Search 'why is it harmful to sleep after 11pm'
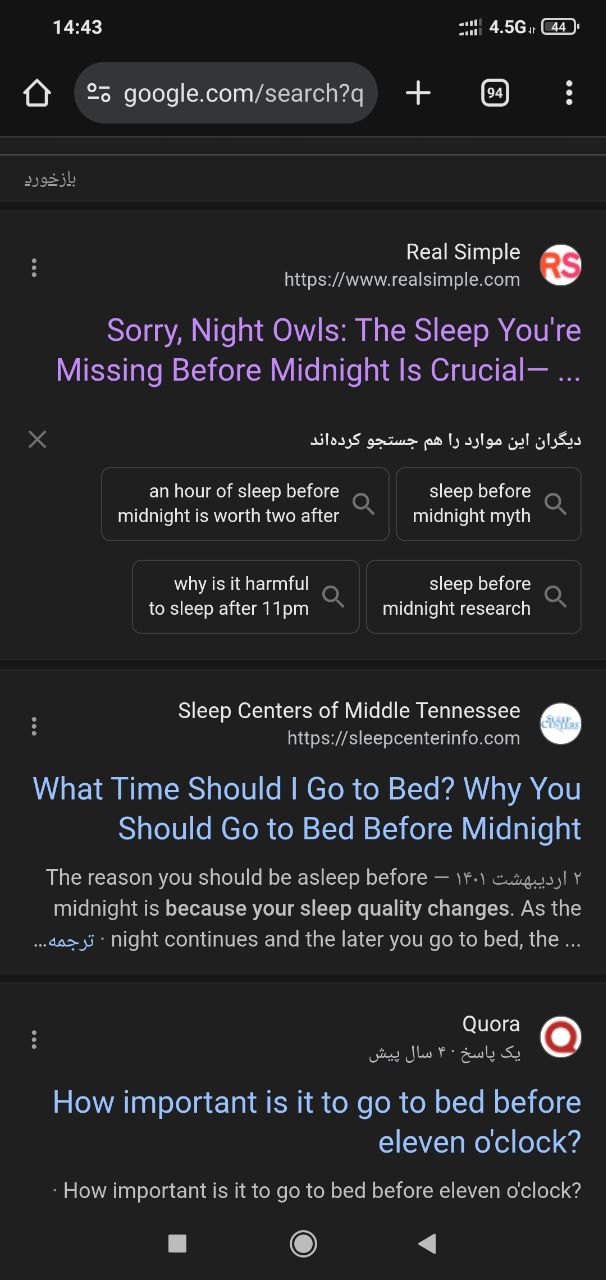The width and height of the screenshot is (606, 1280). coord(245,597)
